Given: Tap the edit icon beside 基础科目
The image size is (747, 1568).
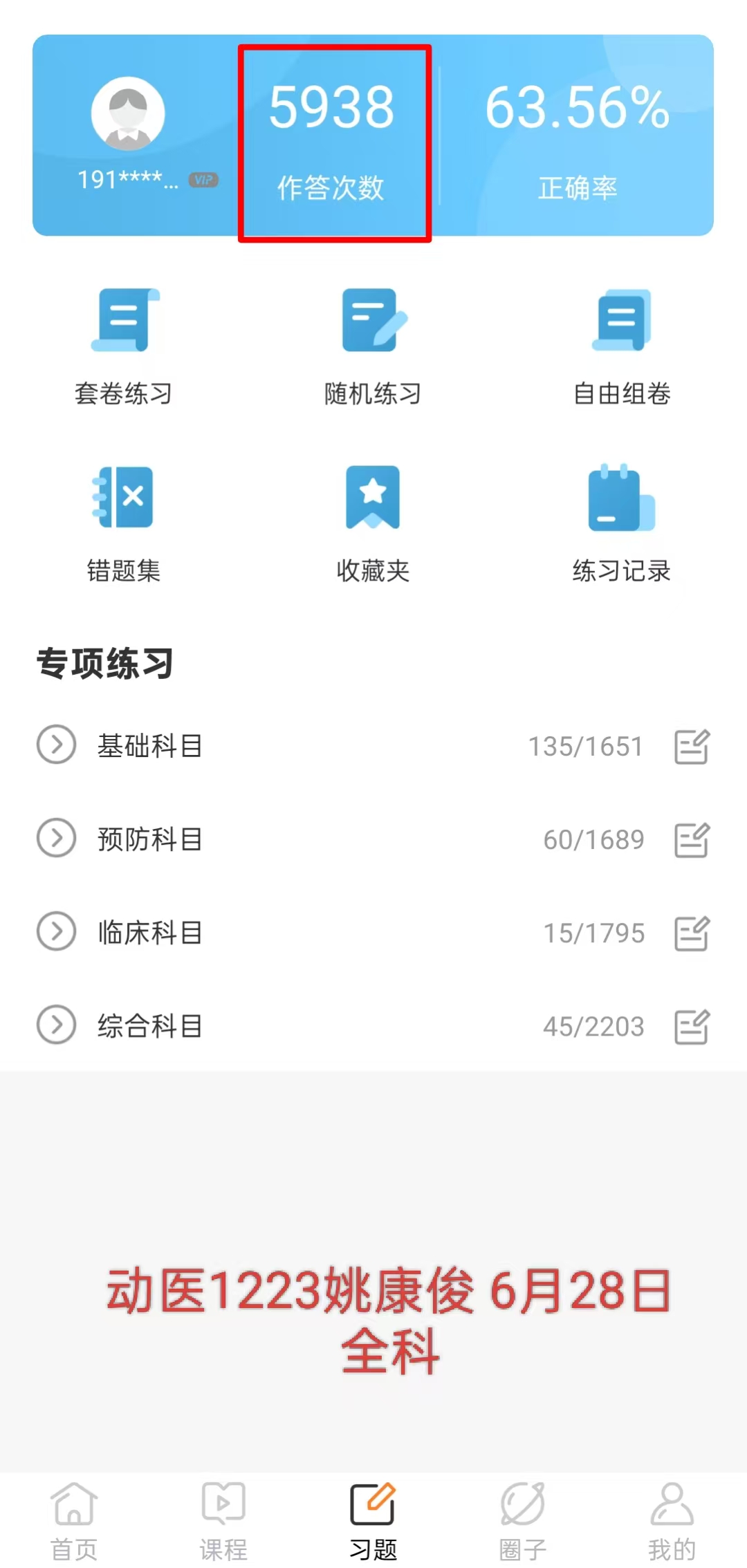Looking at the screenshot, I should [x=692, y=747].
